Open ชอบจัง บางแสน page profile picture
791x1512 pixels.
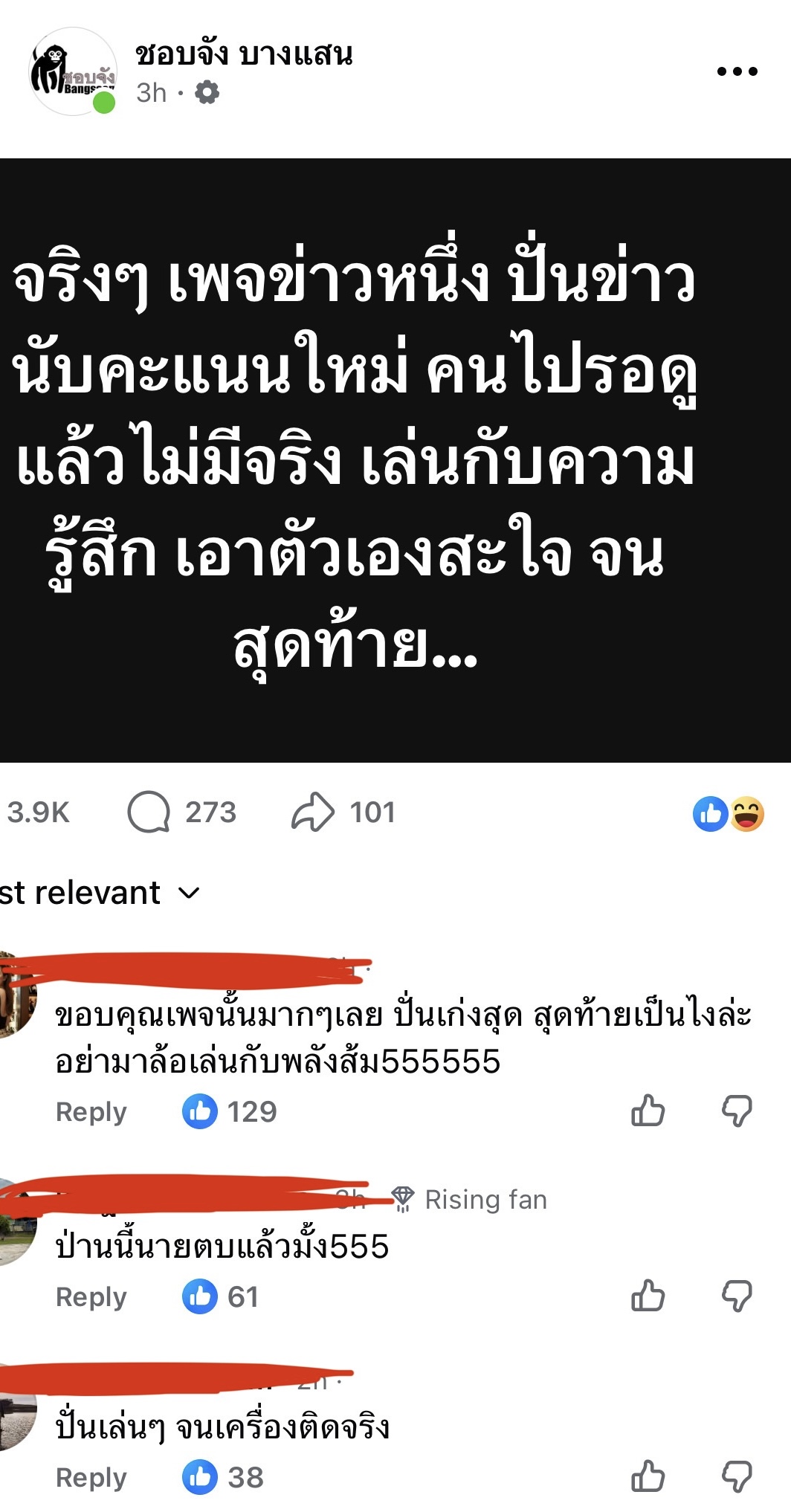[73, 72]
